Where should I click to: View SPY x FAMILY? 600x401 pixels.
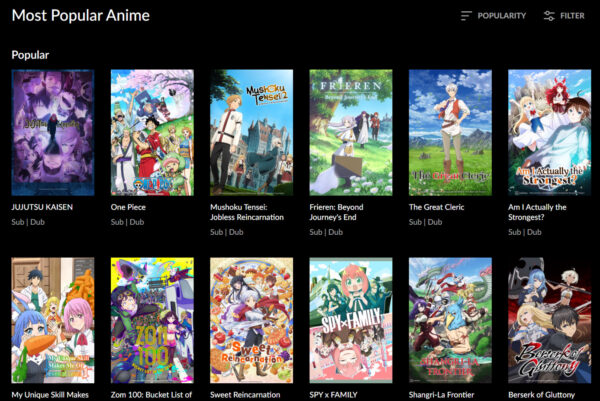(350, 320)
